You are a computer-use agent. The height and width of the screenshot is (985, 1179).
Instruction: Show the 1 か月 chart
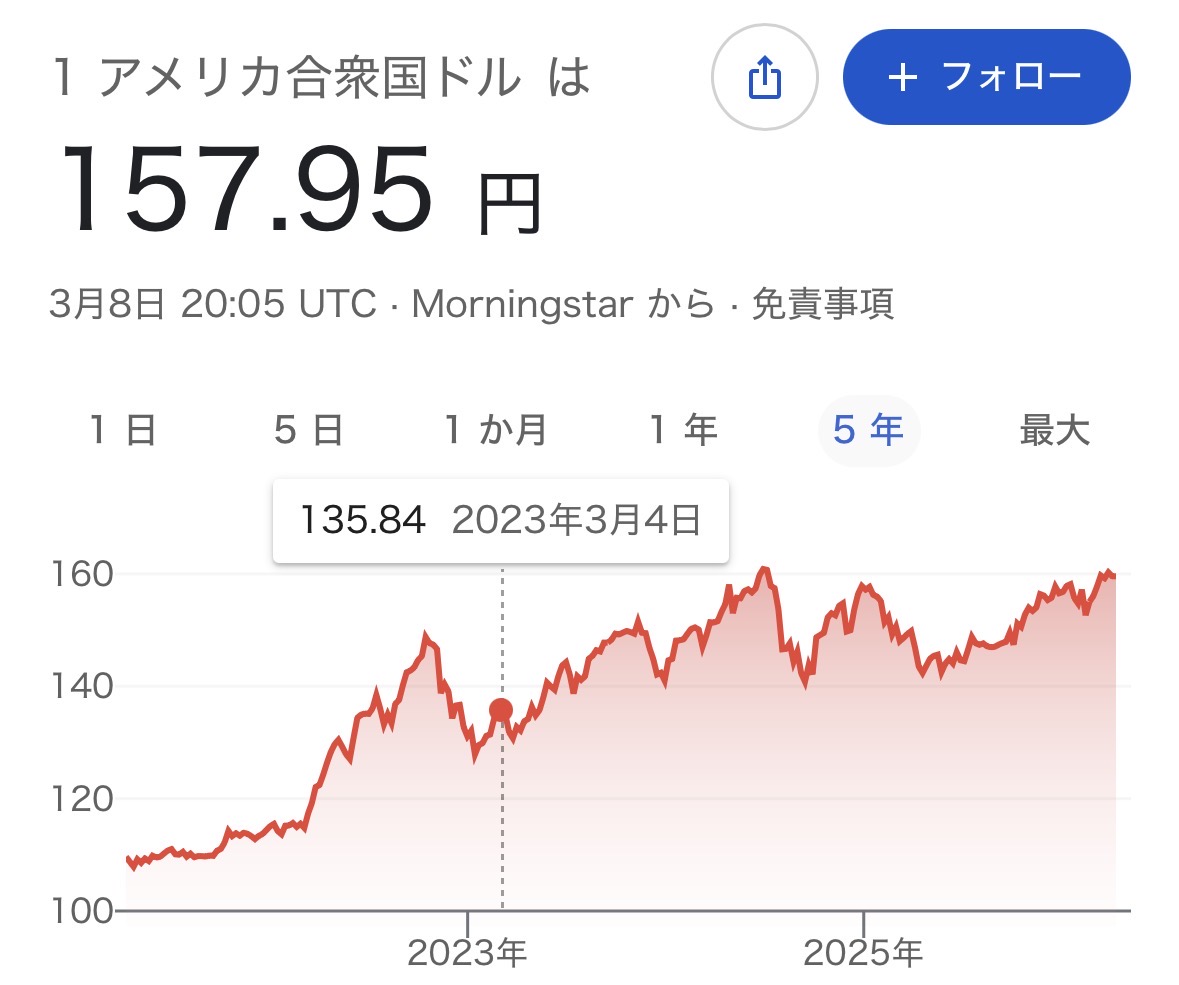pos(496,430)
